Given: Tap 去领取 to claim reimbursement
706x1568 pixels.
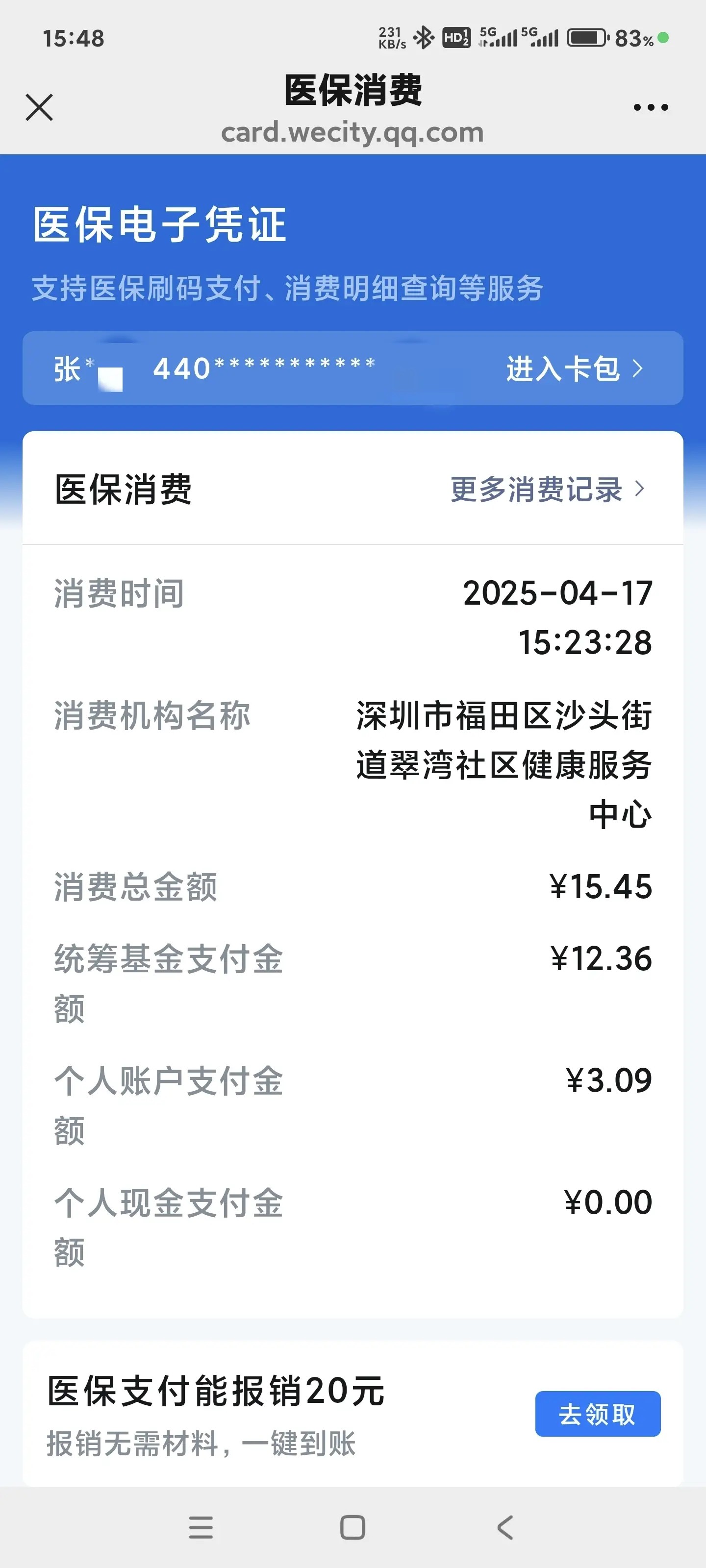Looking at the screenshot, I should (597, 1413).
